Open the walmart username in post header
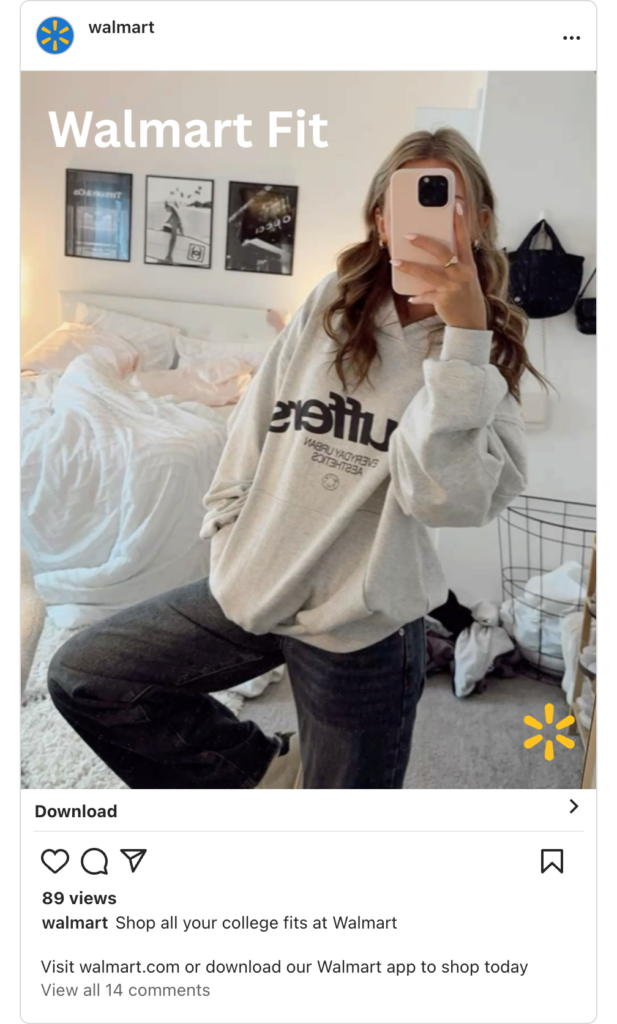Viewport: 617px width, 1024px height. coord(121,28)
